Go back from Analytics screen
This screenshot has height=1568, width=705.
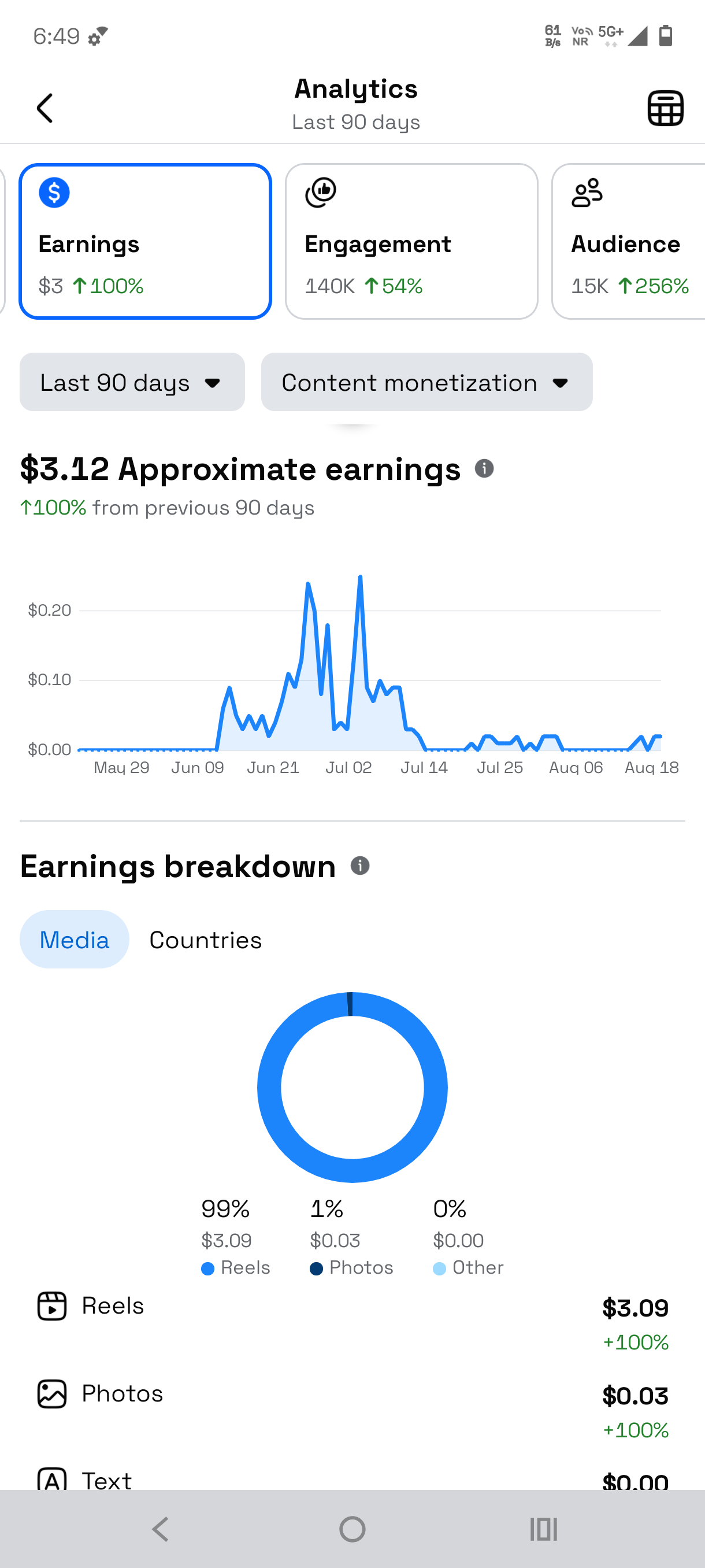pyautogui.click(x=45, y=108)
